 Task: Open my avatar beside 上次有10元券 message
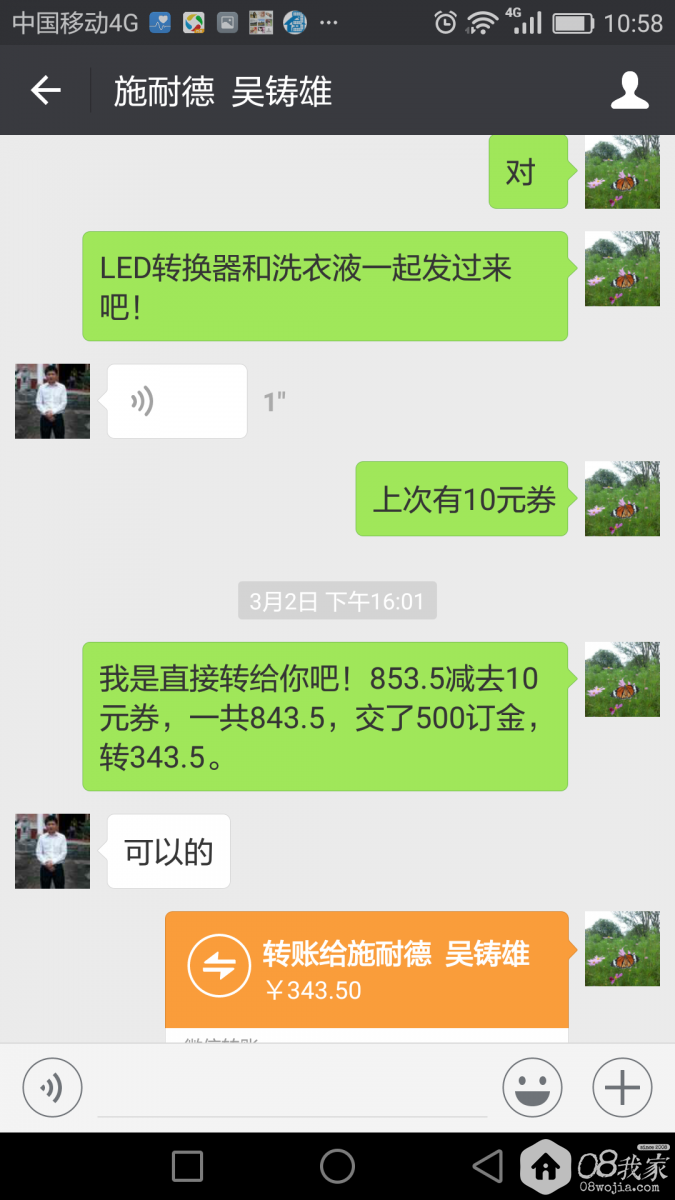coord(622,498)
